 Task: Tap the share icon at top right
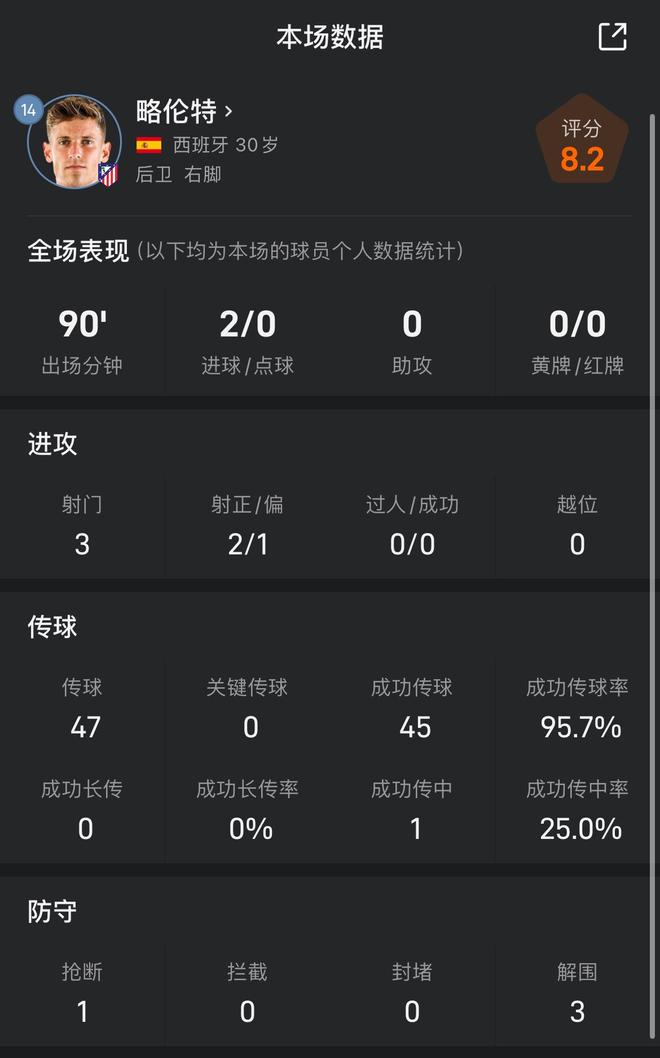point(612,37)
